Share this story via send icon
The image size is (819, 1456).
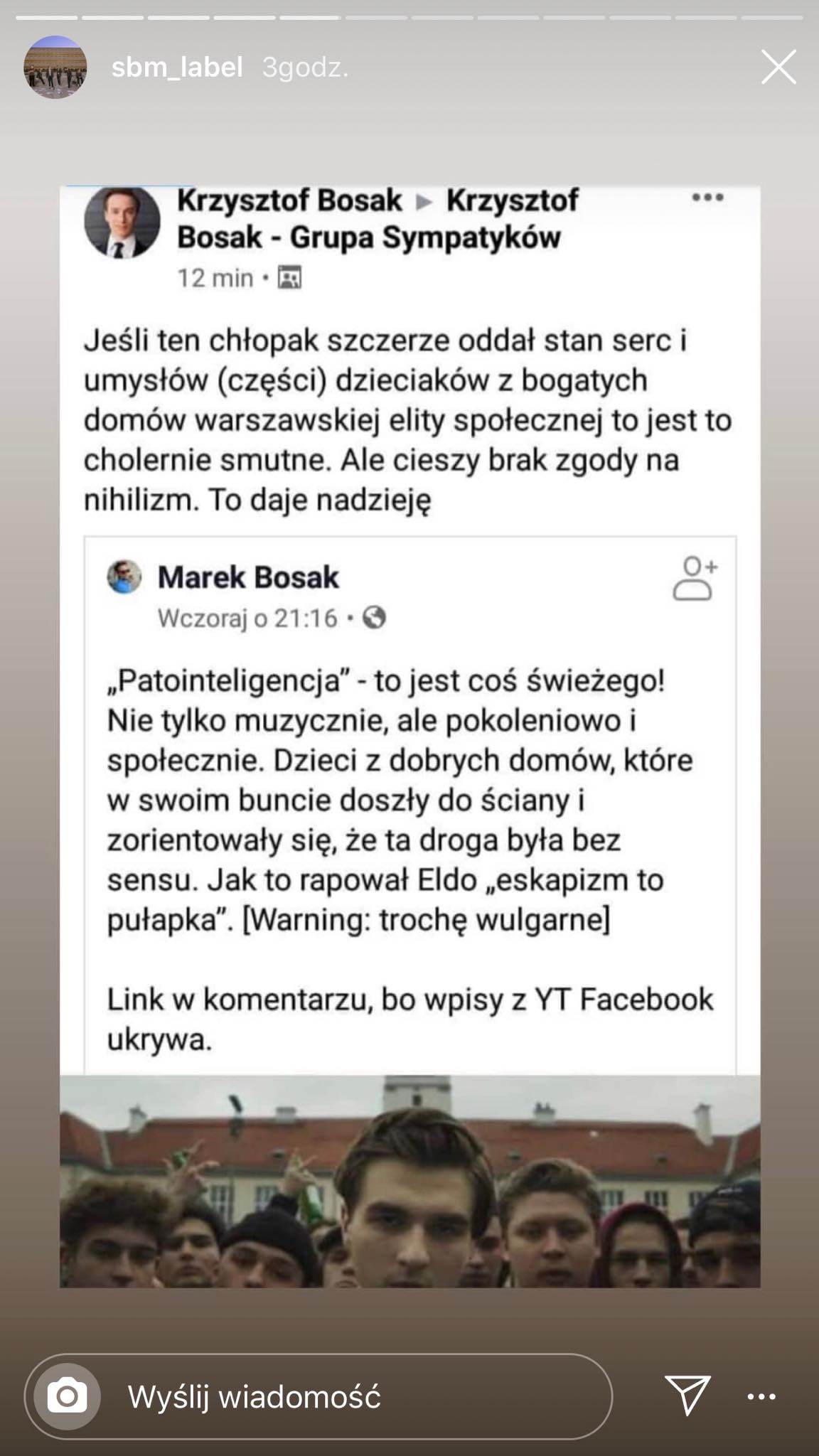pos(687,1395)
